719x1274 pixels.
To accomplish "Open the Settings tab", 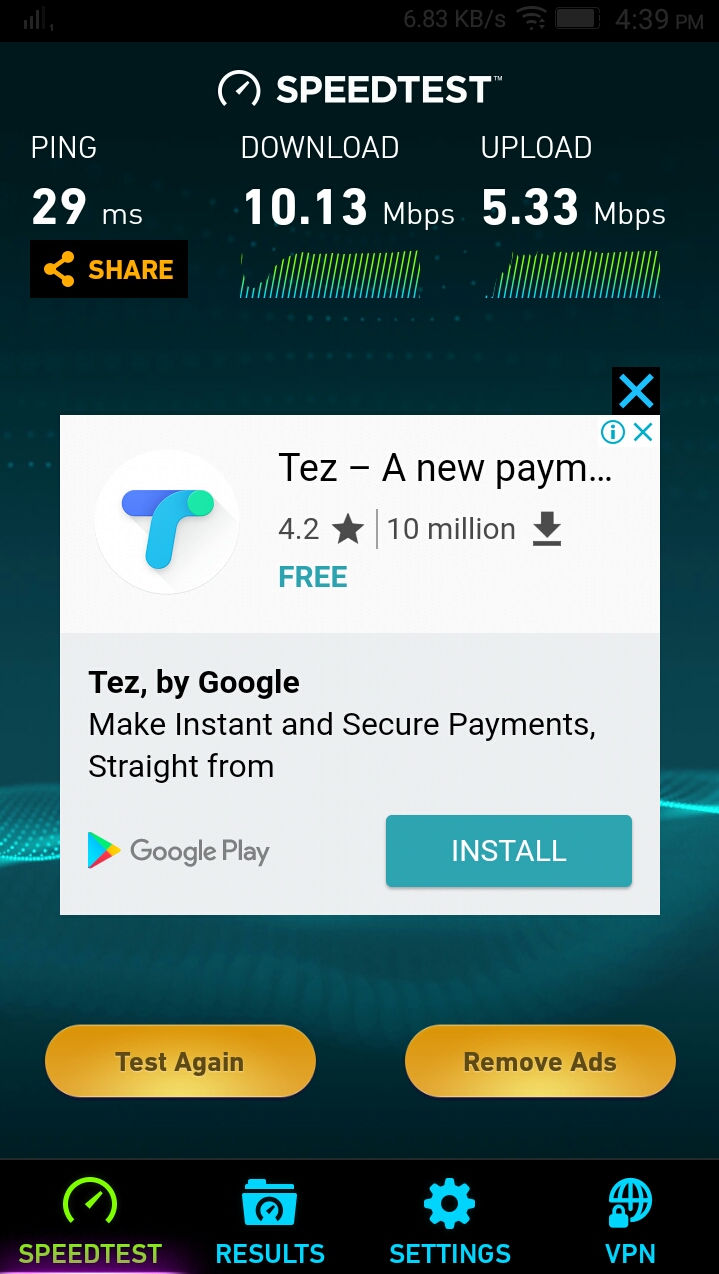I will coord(450,1222).
